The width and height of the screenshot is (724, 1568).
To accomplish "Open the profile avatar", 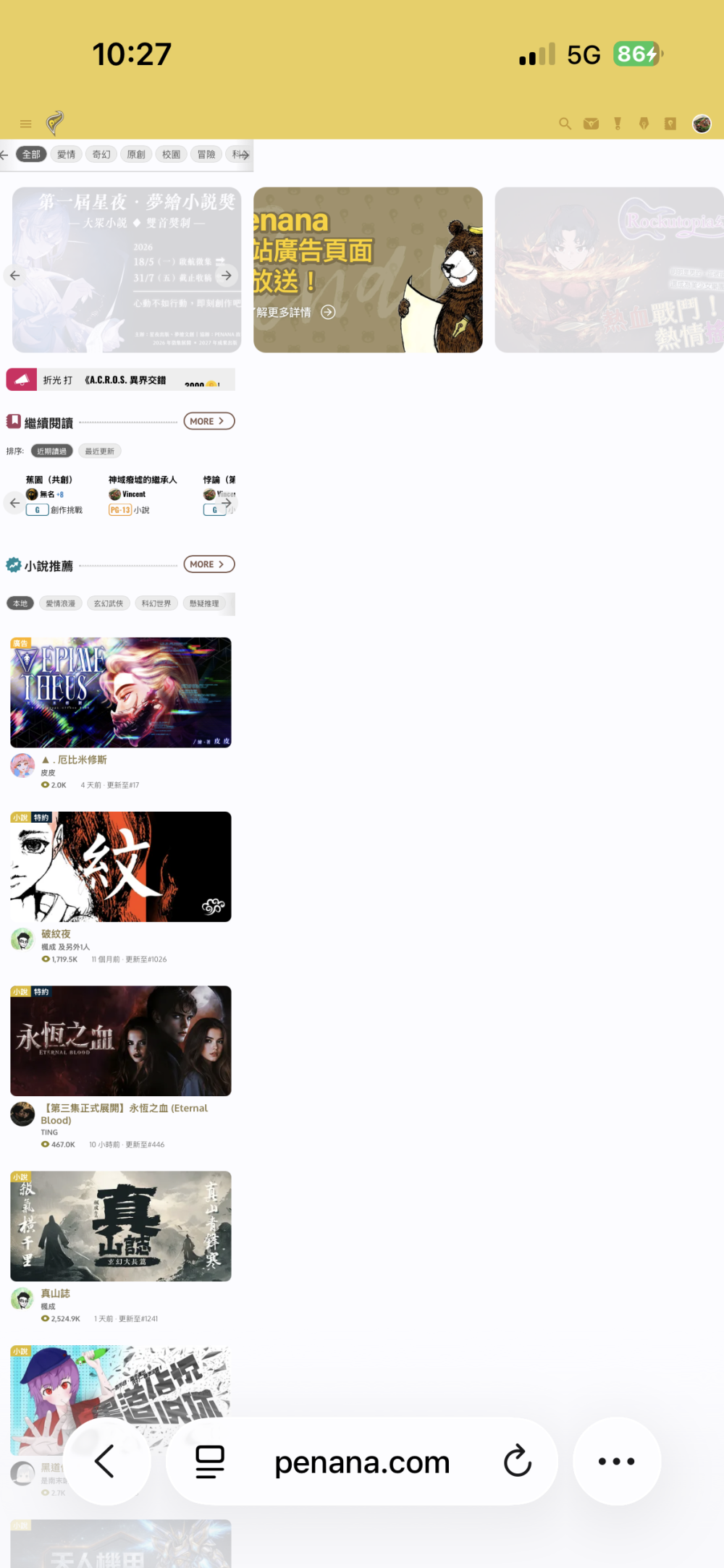I will (702, 124).
